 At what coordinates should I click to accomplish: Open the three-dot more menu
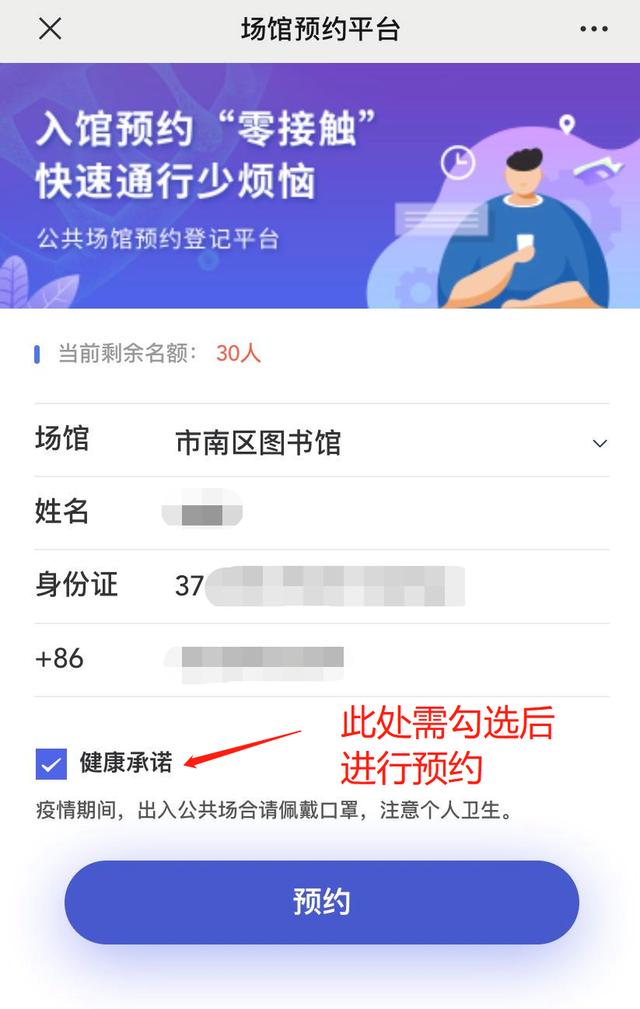tap(593, 29)
